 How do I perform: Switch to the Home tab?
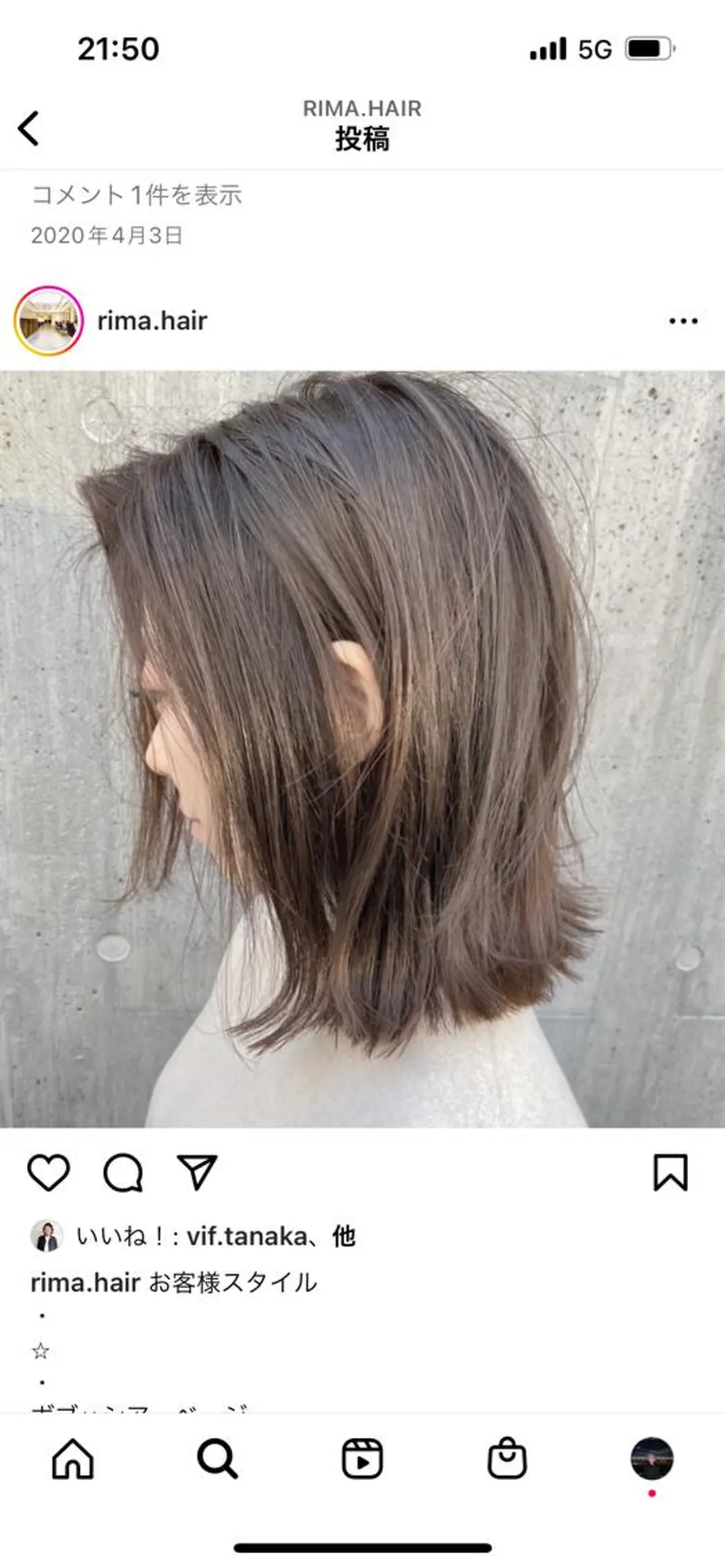pos(72,1459)
